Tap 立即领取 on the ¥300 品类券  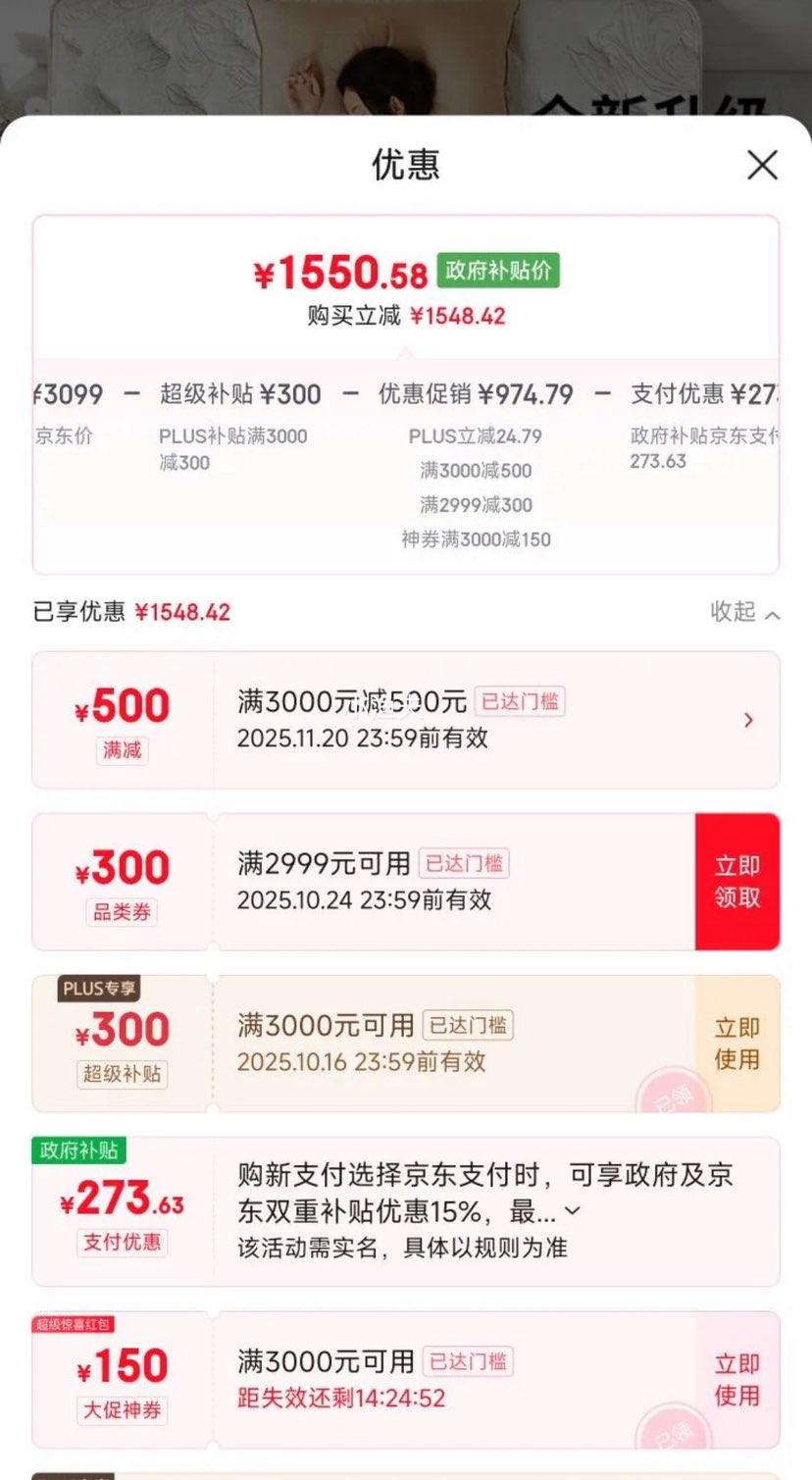coord(737,882)
